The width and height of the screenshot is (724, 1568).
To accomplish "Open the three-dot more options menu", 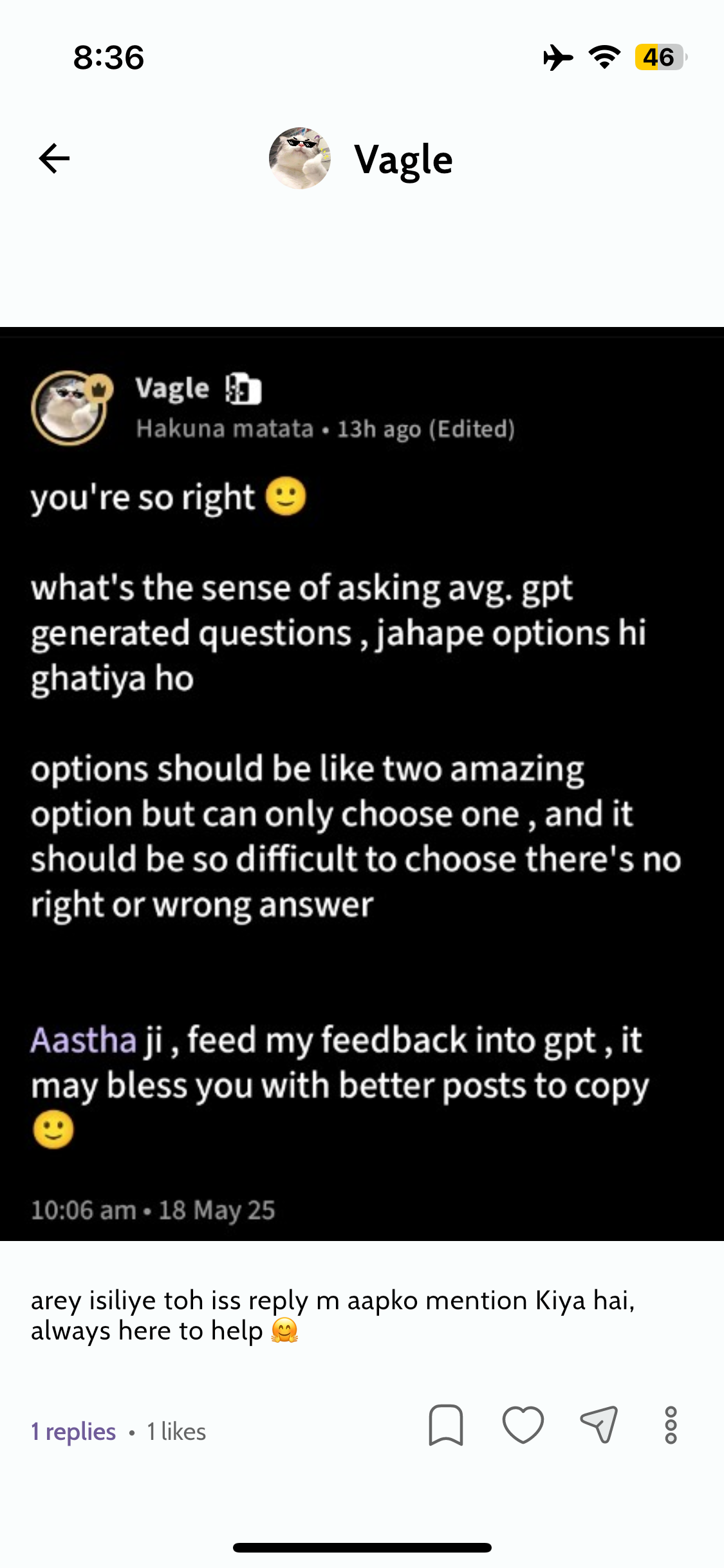I will point(671,1425).
